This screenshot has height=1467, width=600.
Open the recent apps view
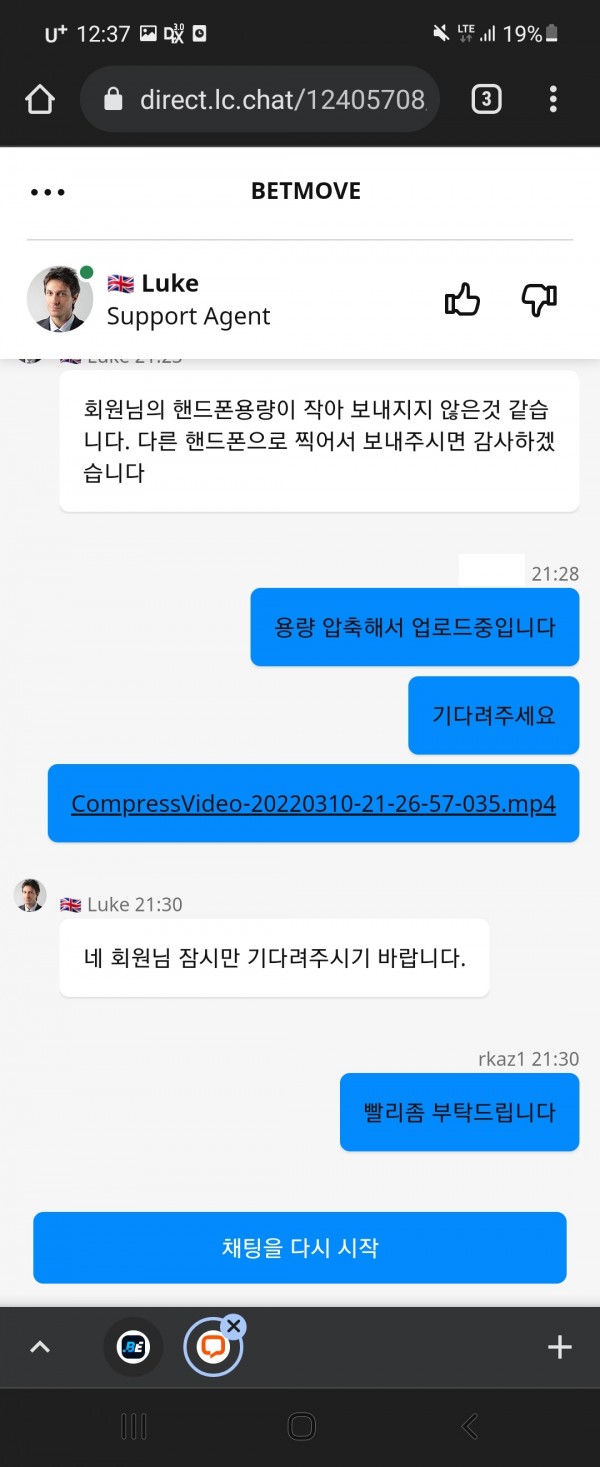pos(134,1426)
